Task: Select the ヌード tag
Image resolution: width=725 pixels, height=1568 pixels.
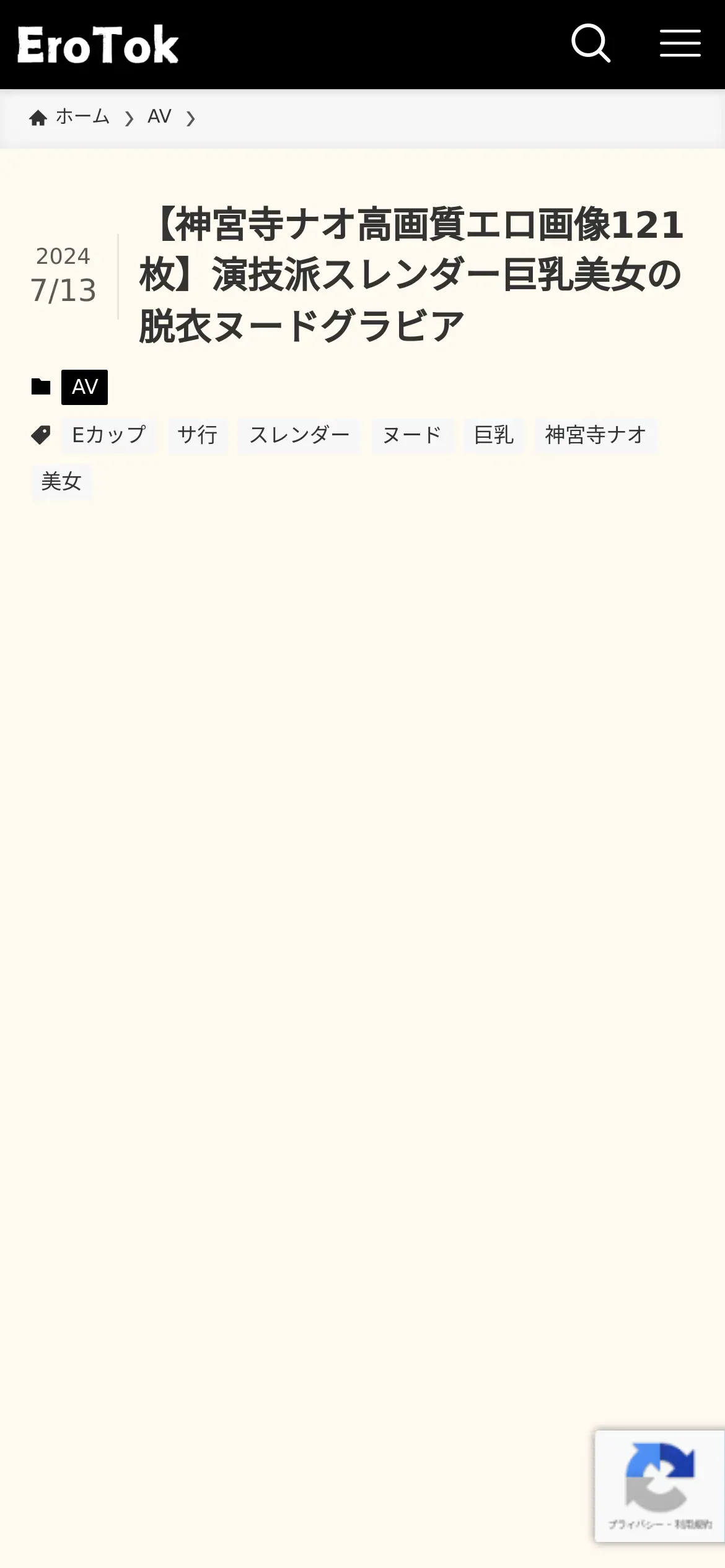Action: tap(412, 435)
